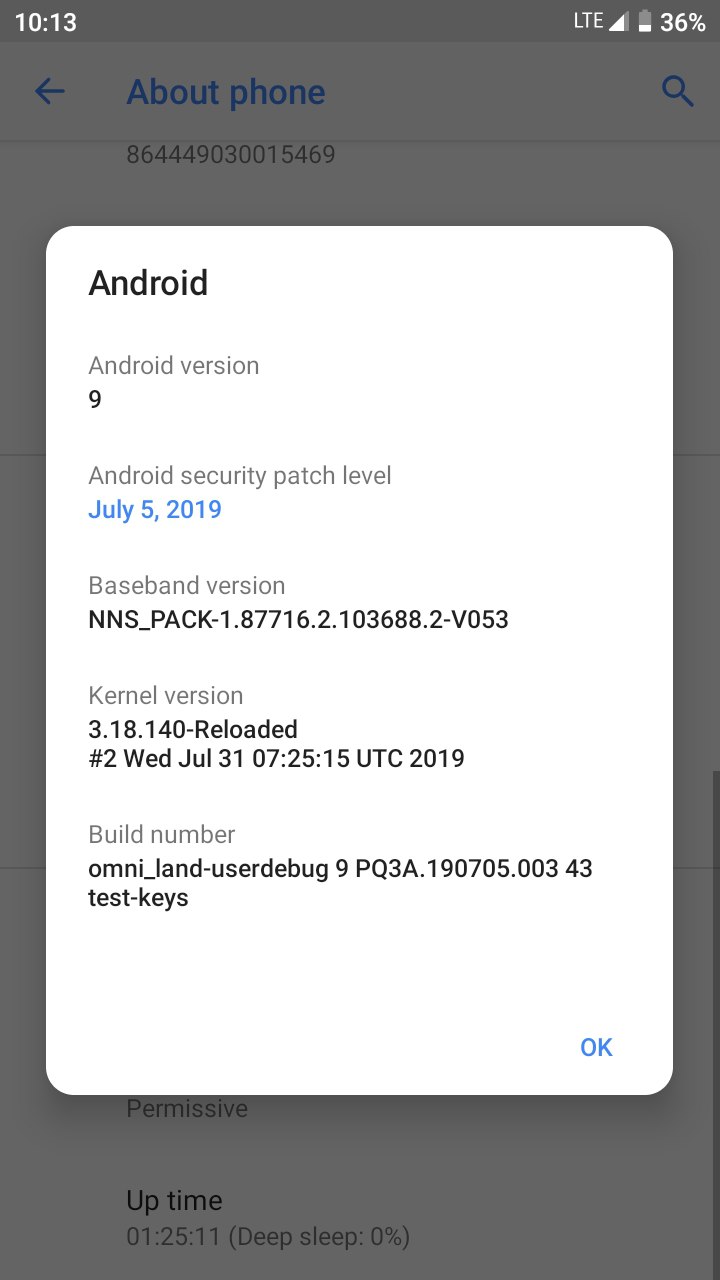The image size is (720, 1280).
Task: Tap Android version 9 entry
Action: pyautogui.click(x=359, y=382)
